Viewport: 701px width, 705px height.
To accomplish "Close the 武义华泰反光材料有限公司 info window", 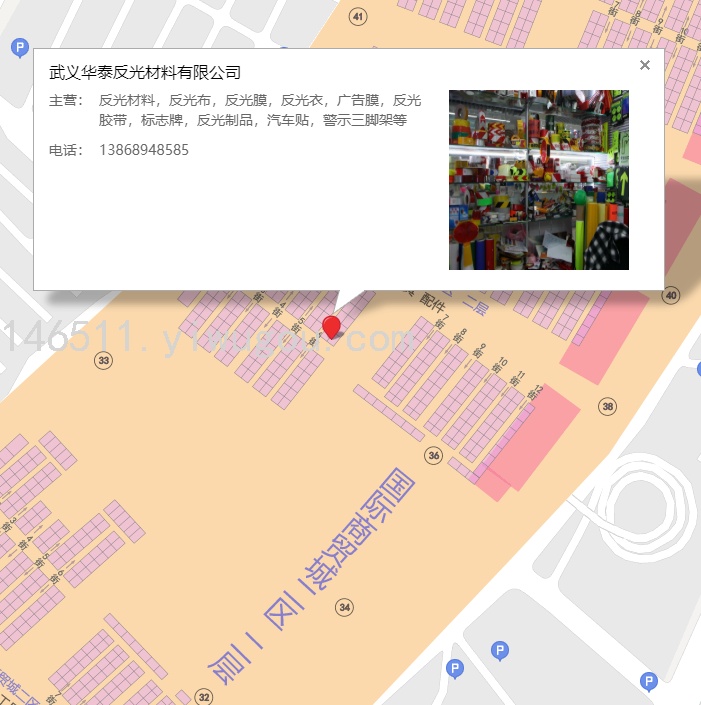I will (x=644, y=65).
